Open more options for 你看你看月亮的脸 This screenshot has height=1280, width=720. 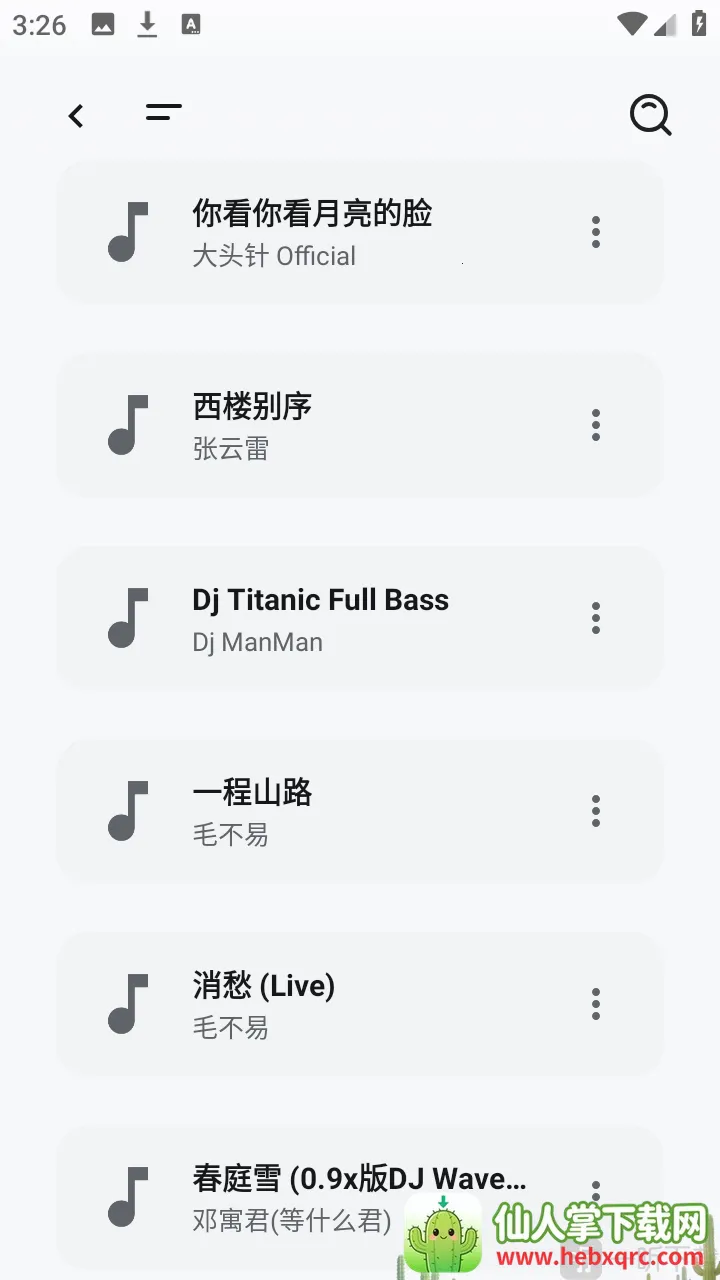596,232
